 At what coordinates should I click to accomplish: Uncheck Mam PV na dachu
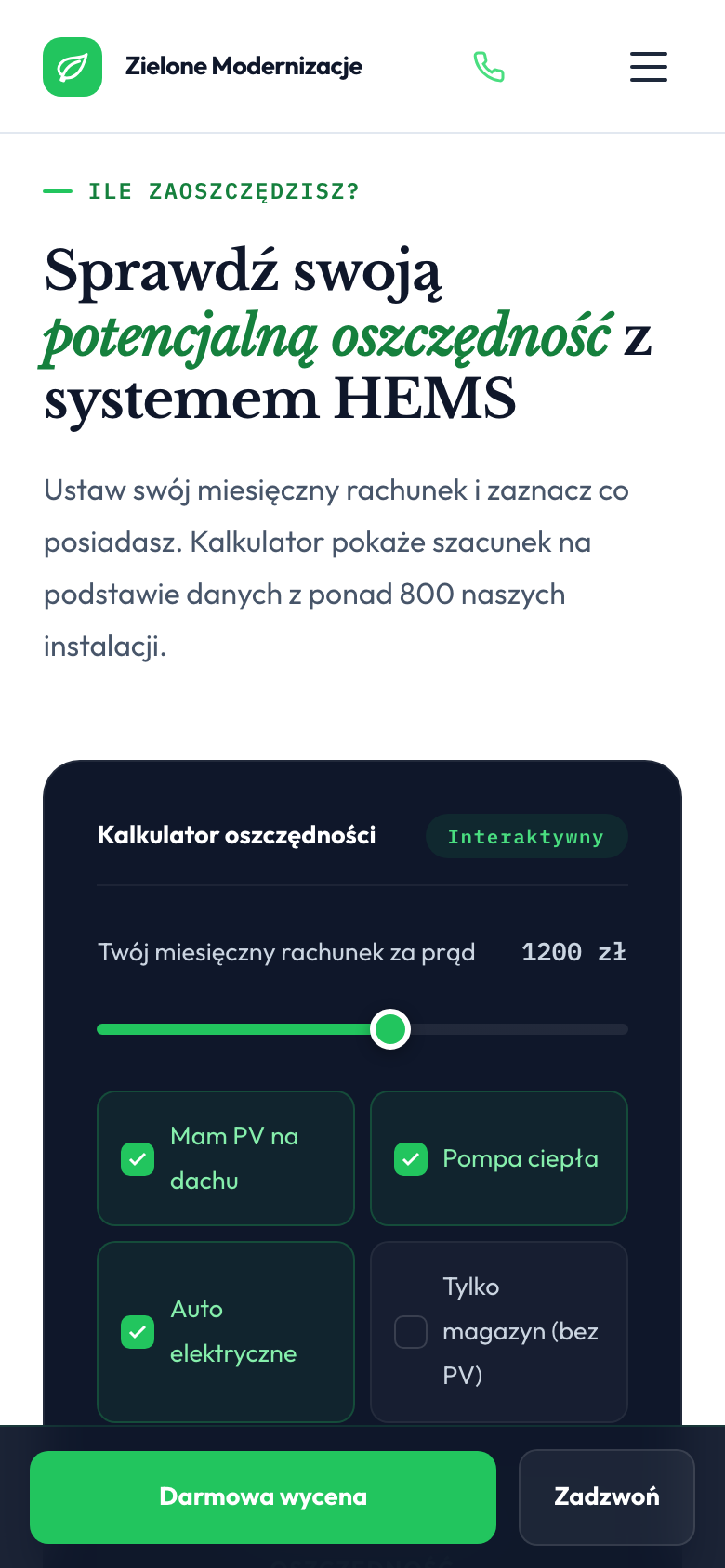click(226, 1158)
